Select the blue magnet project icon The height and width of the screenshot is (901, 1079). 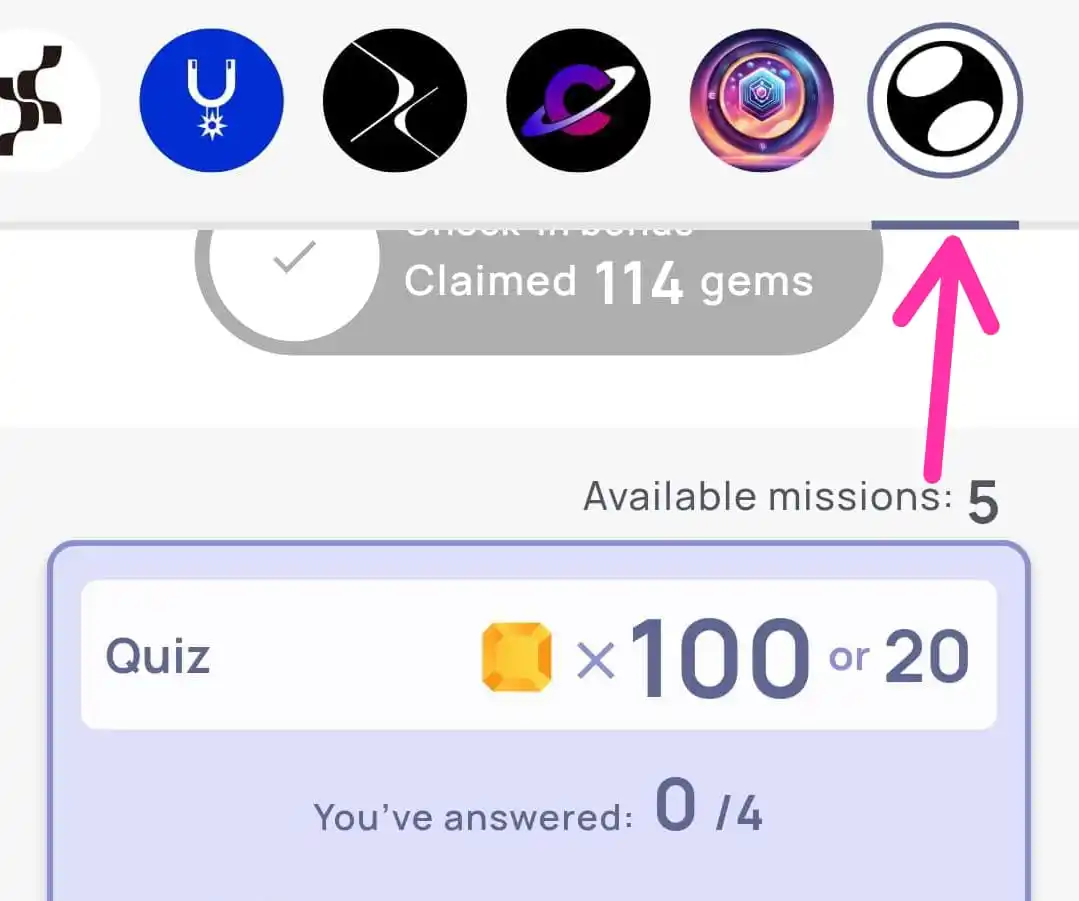pyautogui.click(x=211, y=100)
